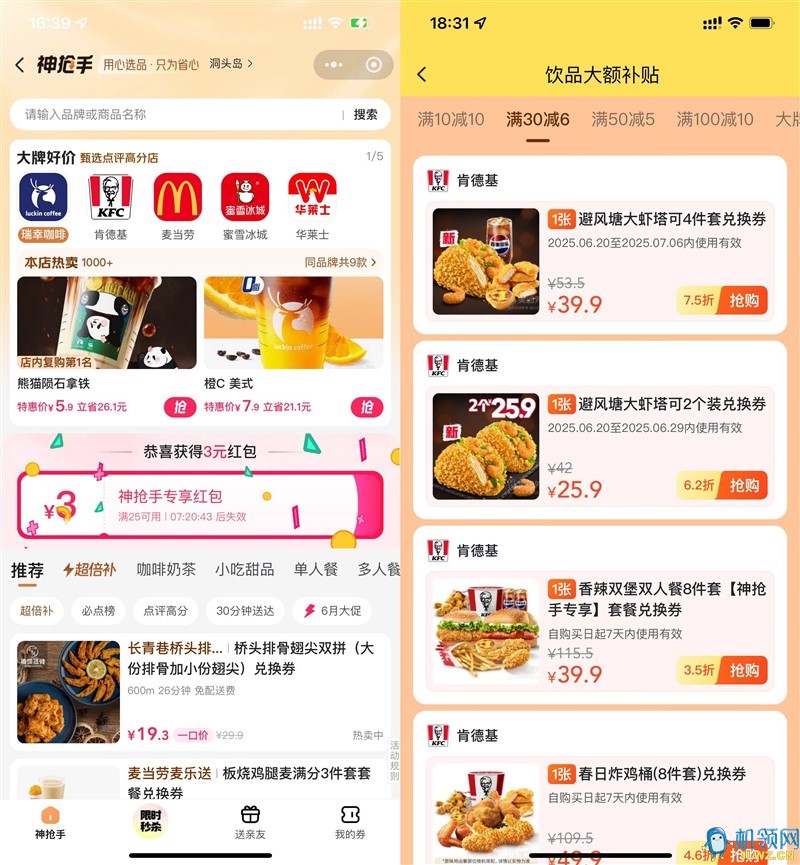Grab the 橙C美式 deal
Image resolution: width=800 pixels, height=865 pixels.
367,406
